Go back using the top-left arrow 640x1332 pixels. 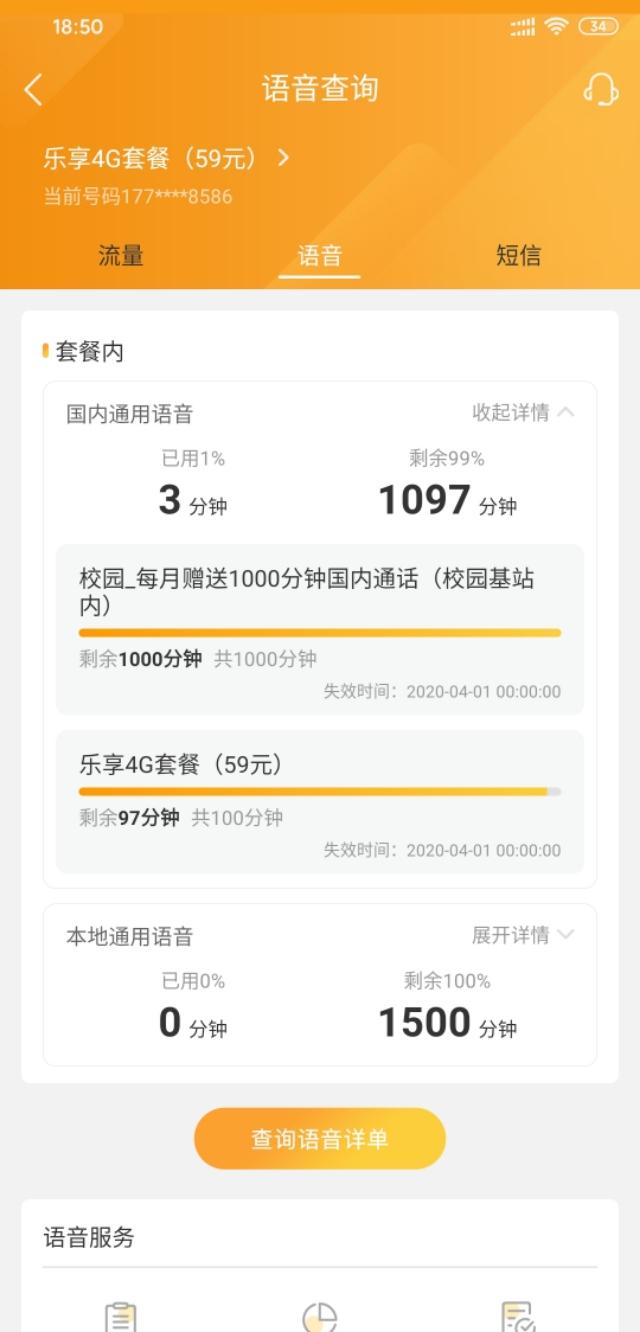33,89
